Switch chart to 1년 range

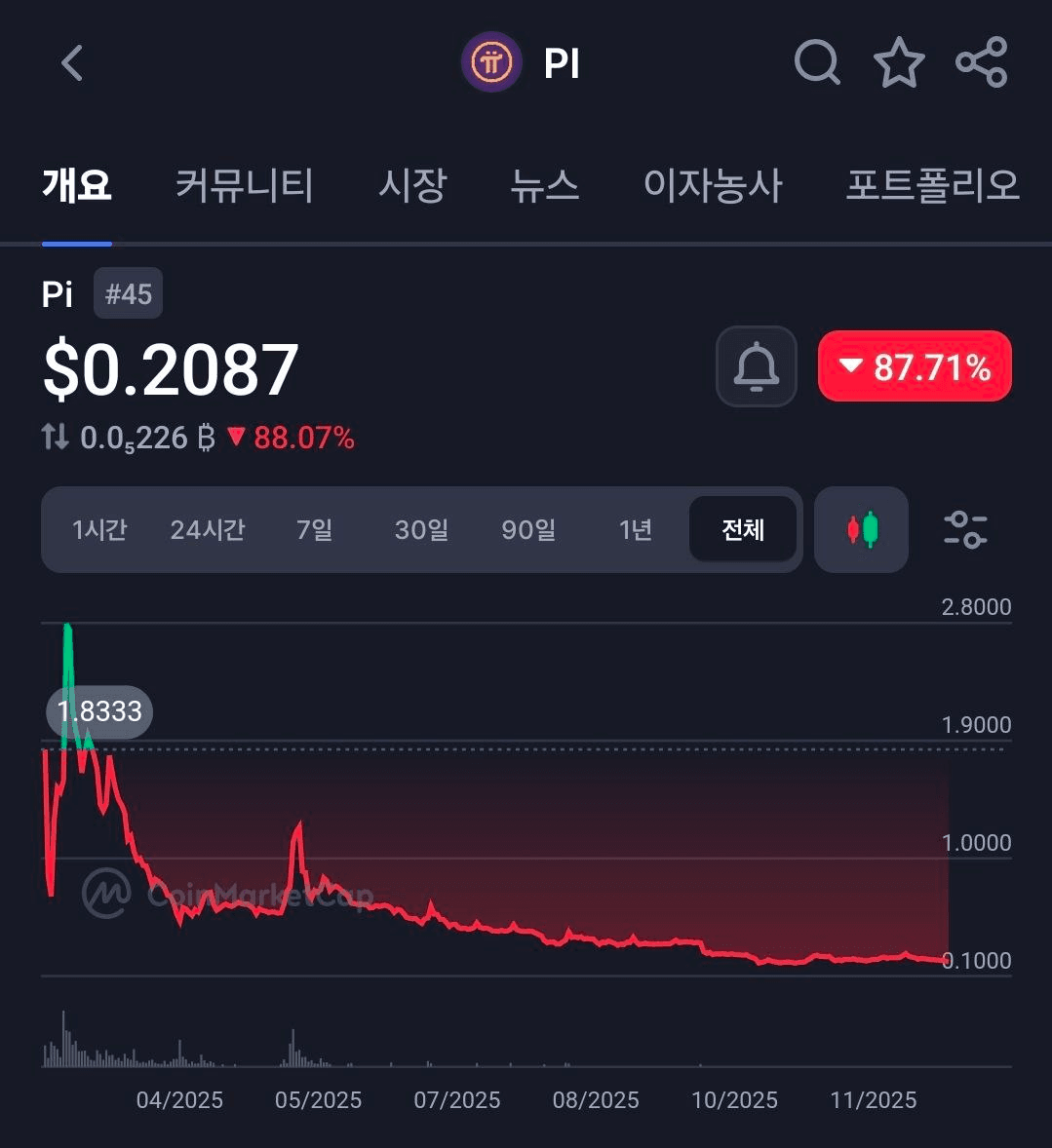pos(635,530)
